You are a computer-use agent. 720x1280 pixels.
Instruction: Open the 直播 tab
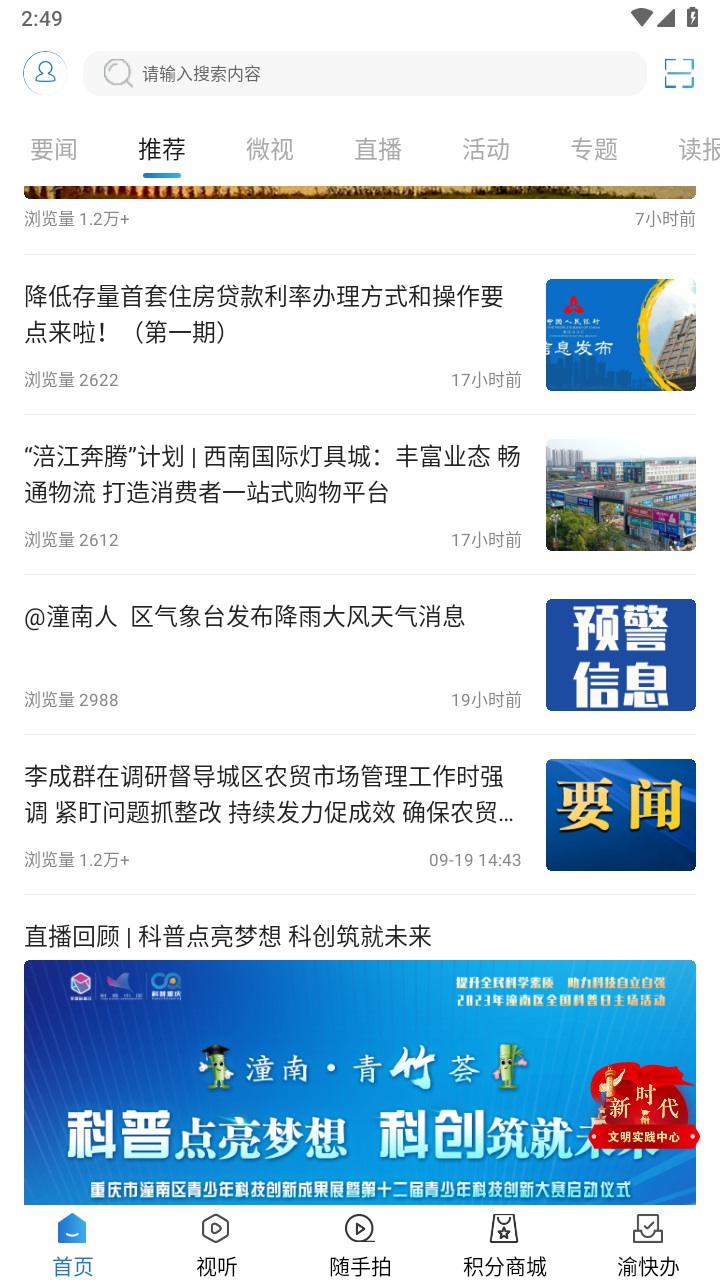(377, 148)
